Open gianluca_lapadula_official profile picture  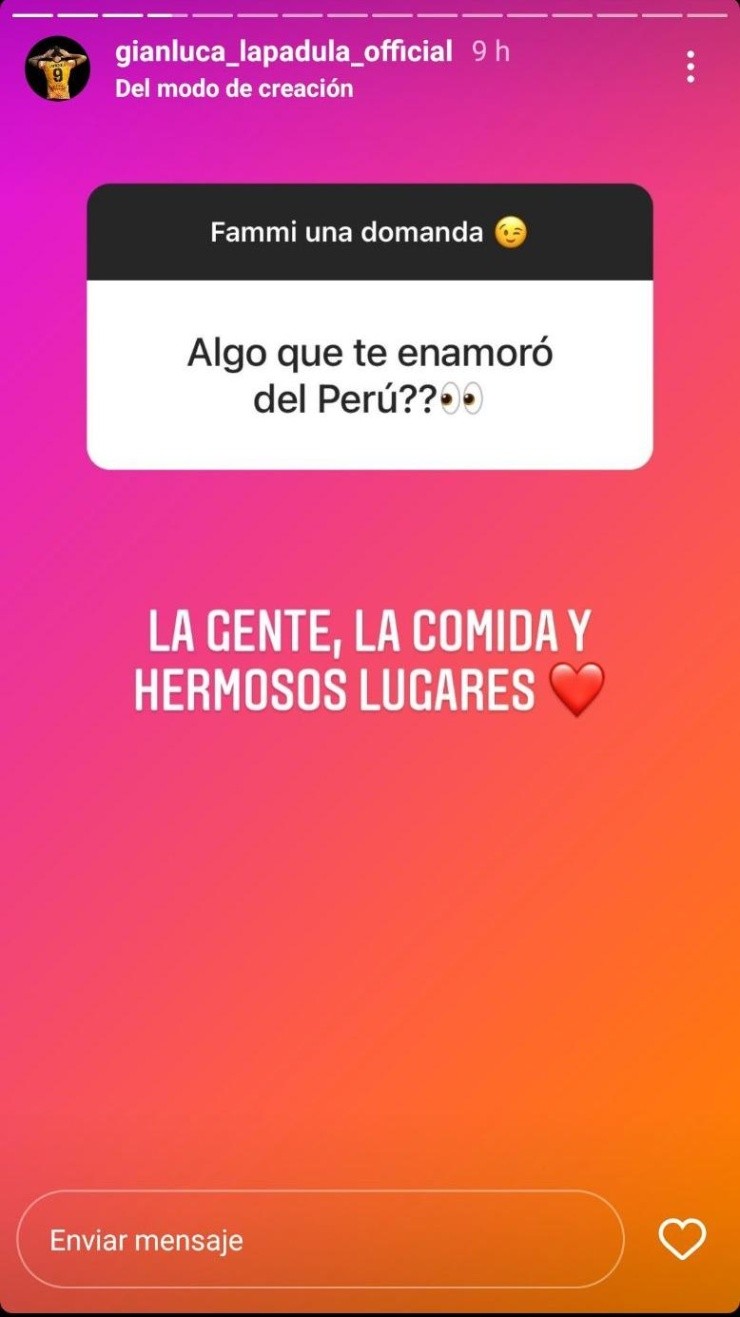pyautogui.click(x=57, y=68)
